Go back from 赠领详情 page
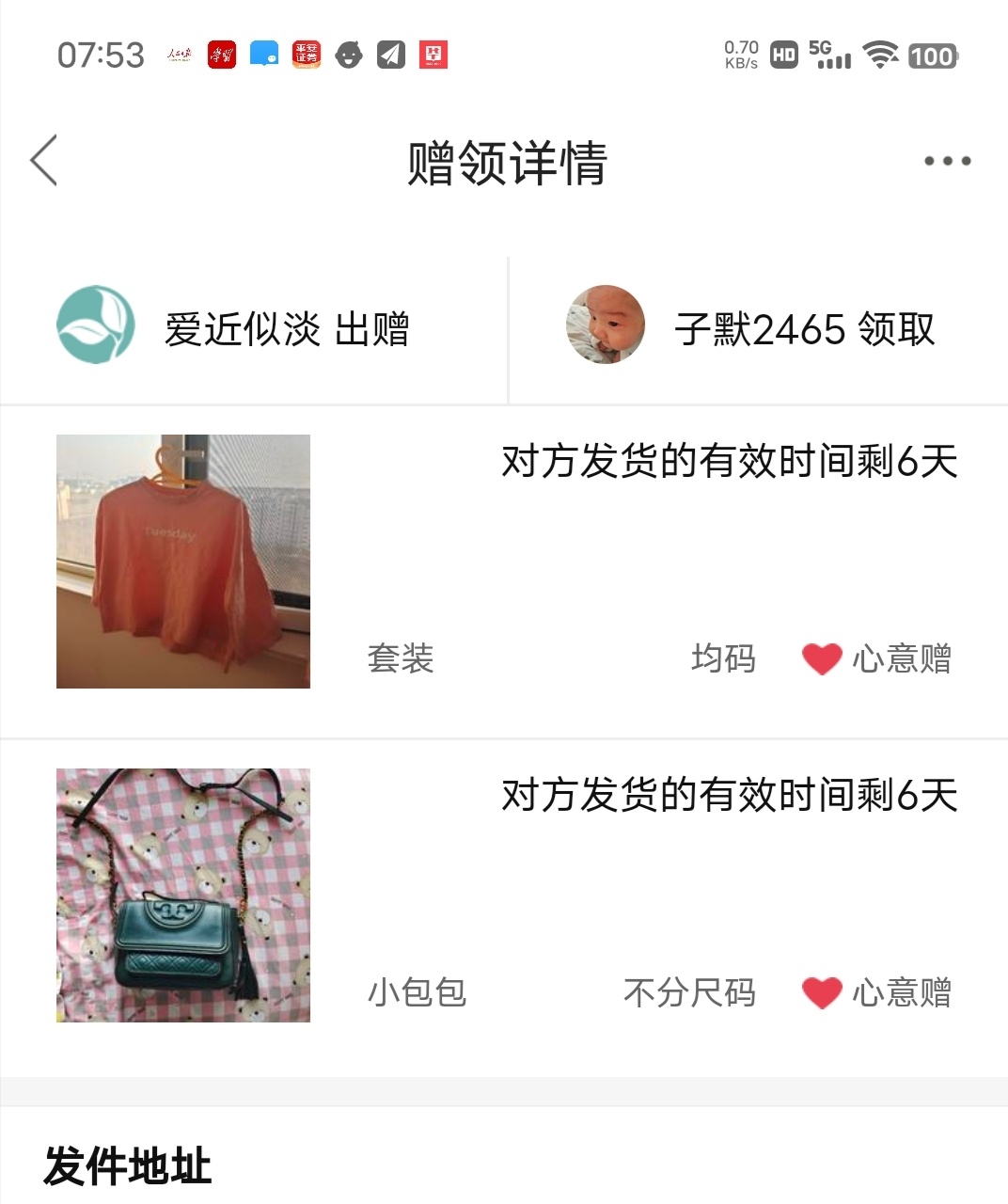 click(x=44, y=161)
